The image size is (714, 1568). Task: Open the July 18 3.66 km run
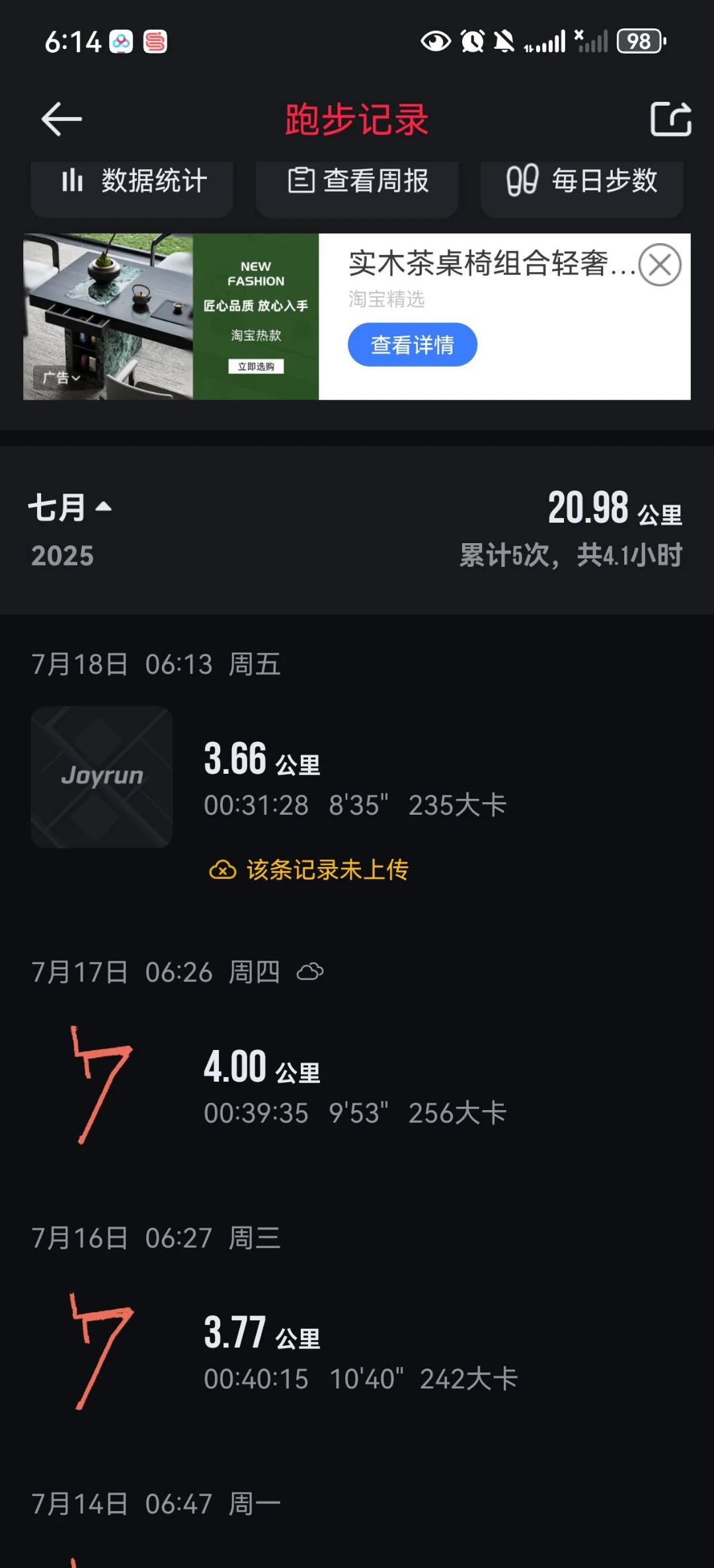[357, 777]
